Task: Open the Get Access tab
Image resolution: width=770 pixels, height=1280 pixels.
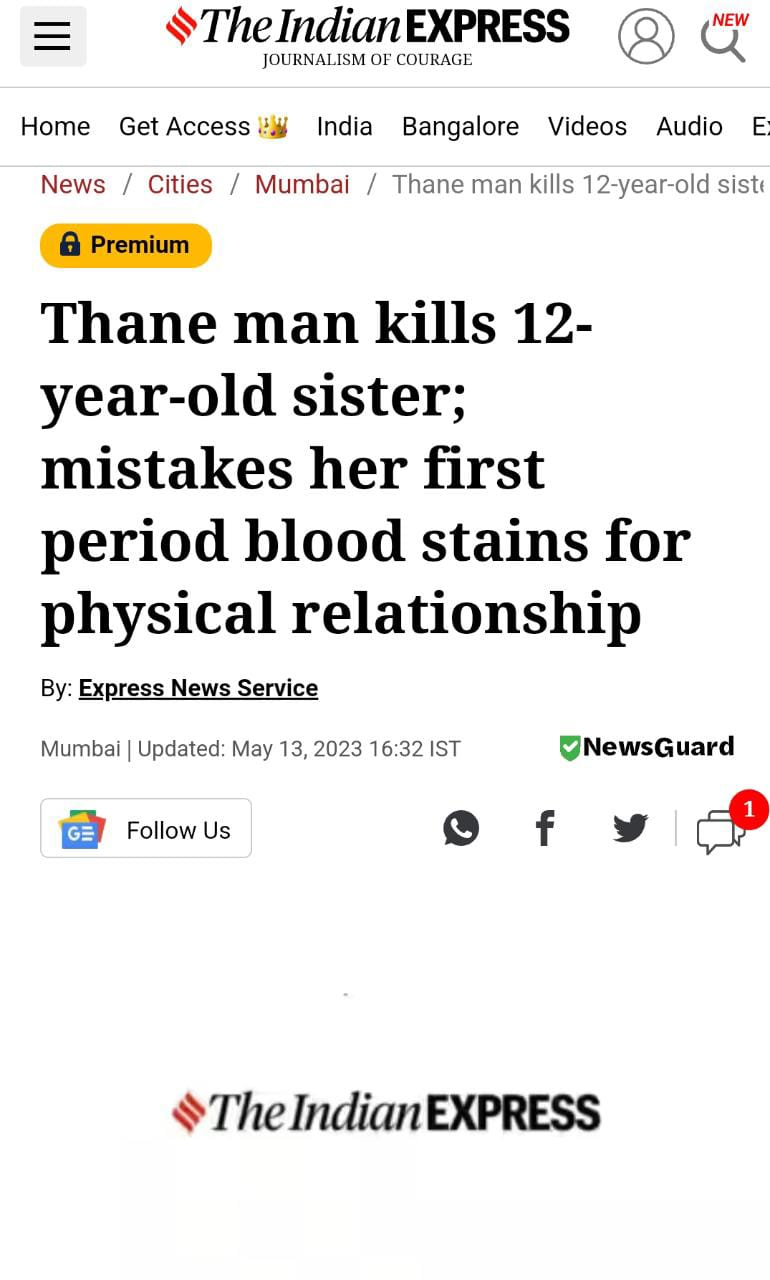Action: click(x=203, y=126)
